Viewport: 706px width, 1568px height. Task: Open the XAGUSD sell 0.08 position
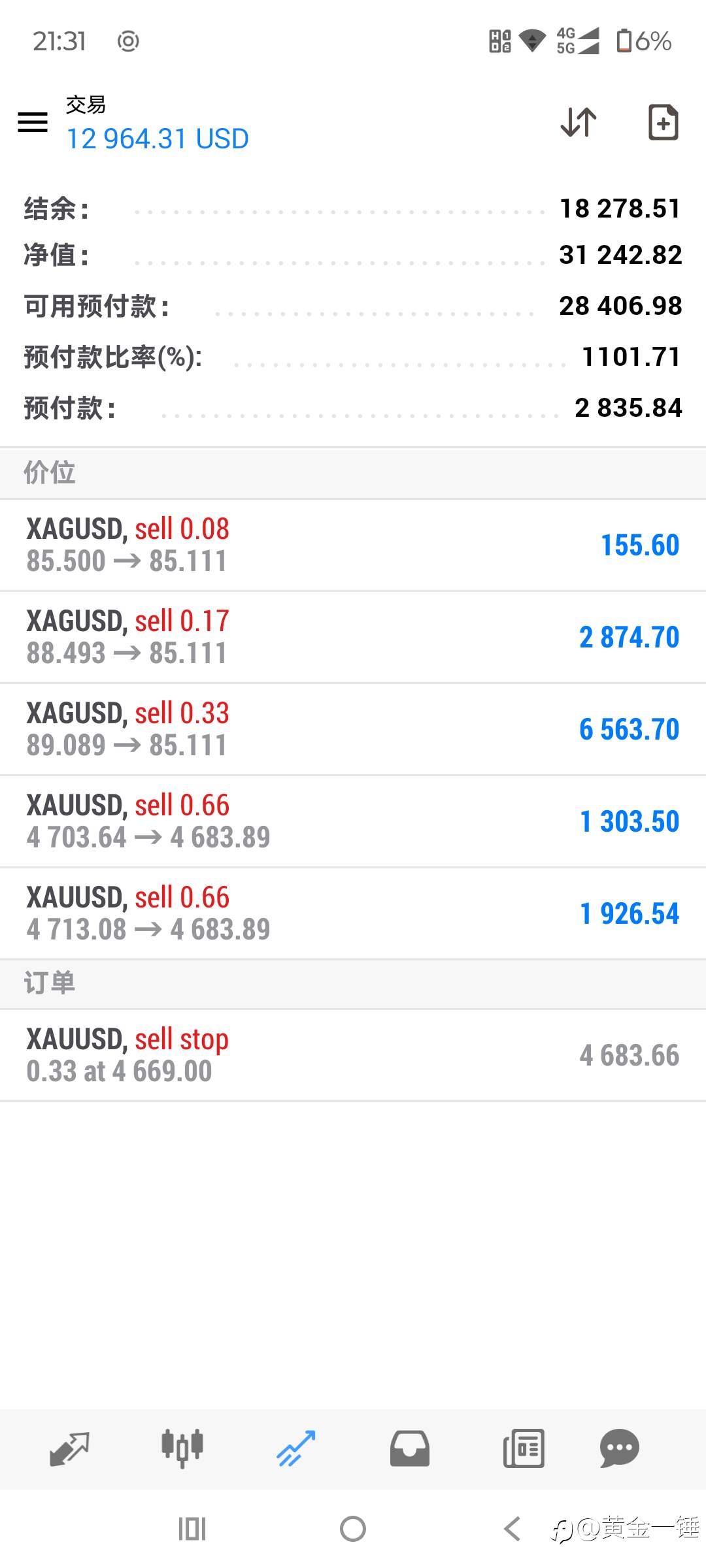353,545
